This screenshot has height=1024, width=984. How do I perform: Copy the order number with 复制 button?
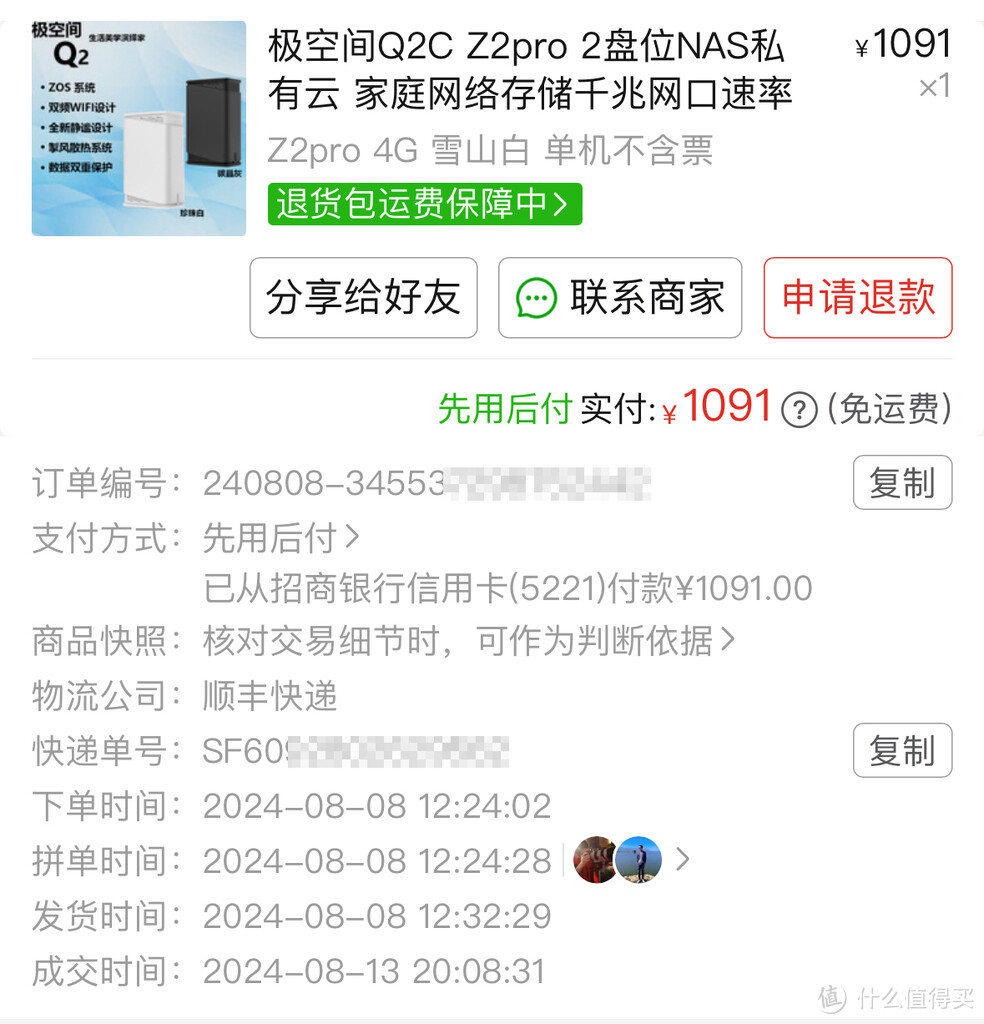[901, 482]
